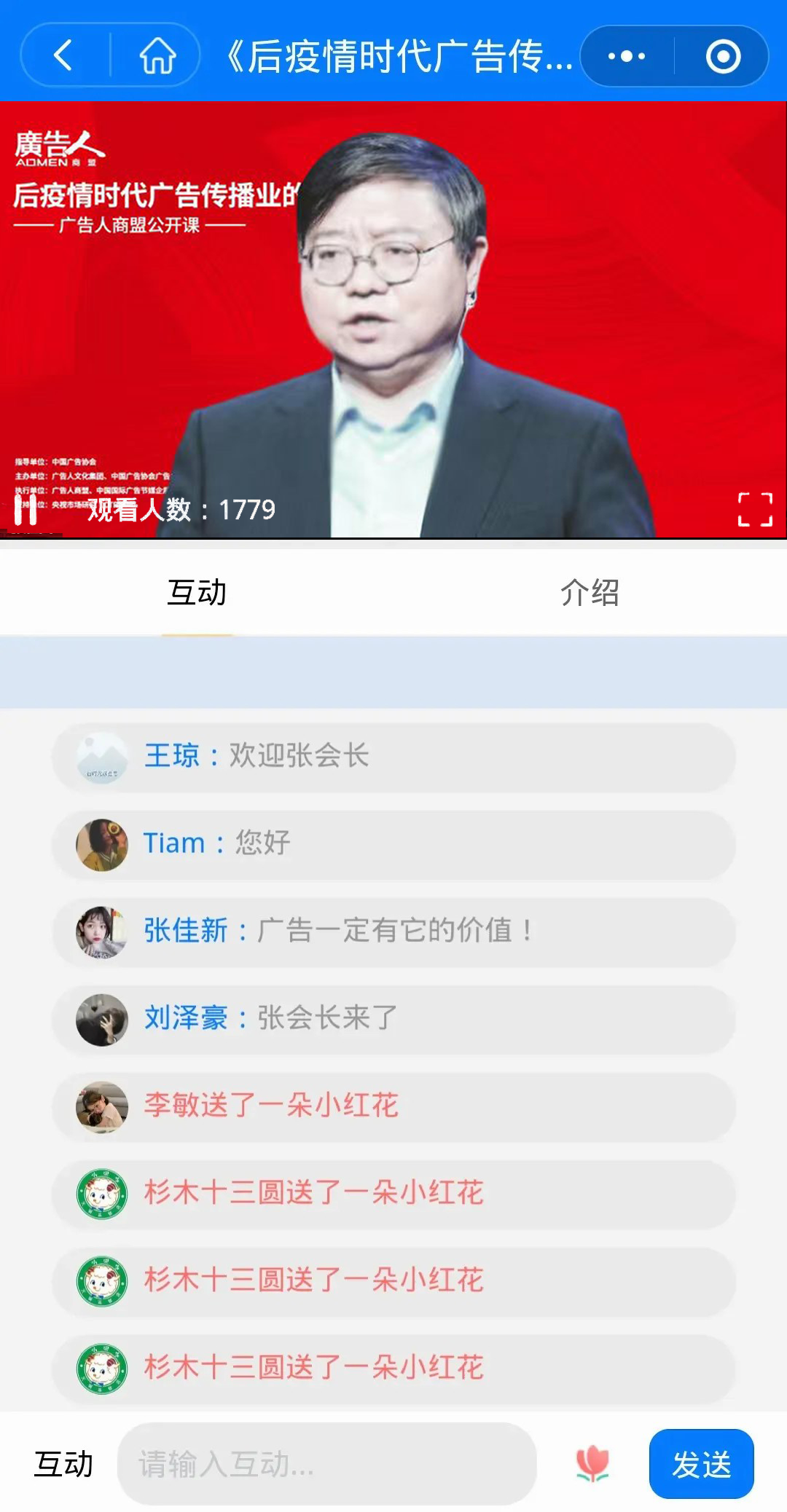Tap the 发送 send button
This screenshot has height=1512, width=787.
701,1464
